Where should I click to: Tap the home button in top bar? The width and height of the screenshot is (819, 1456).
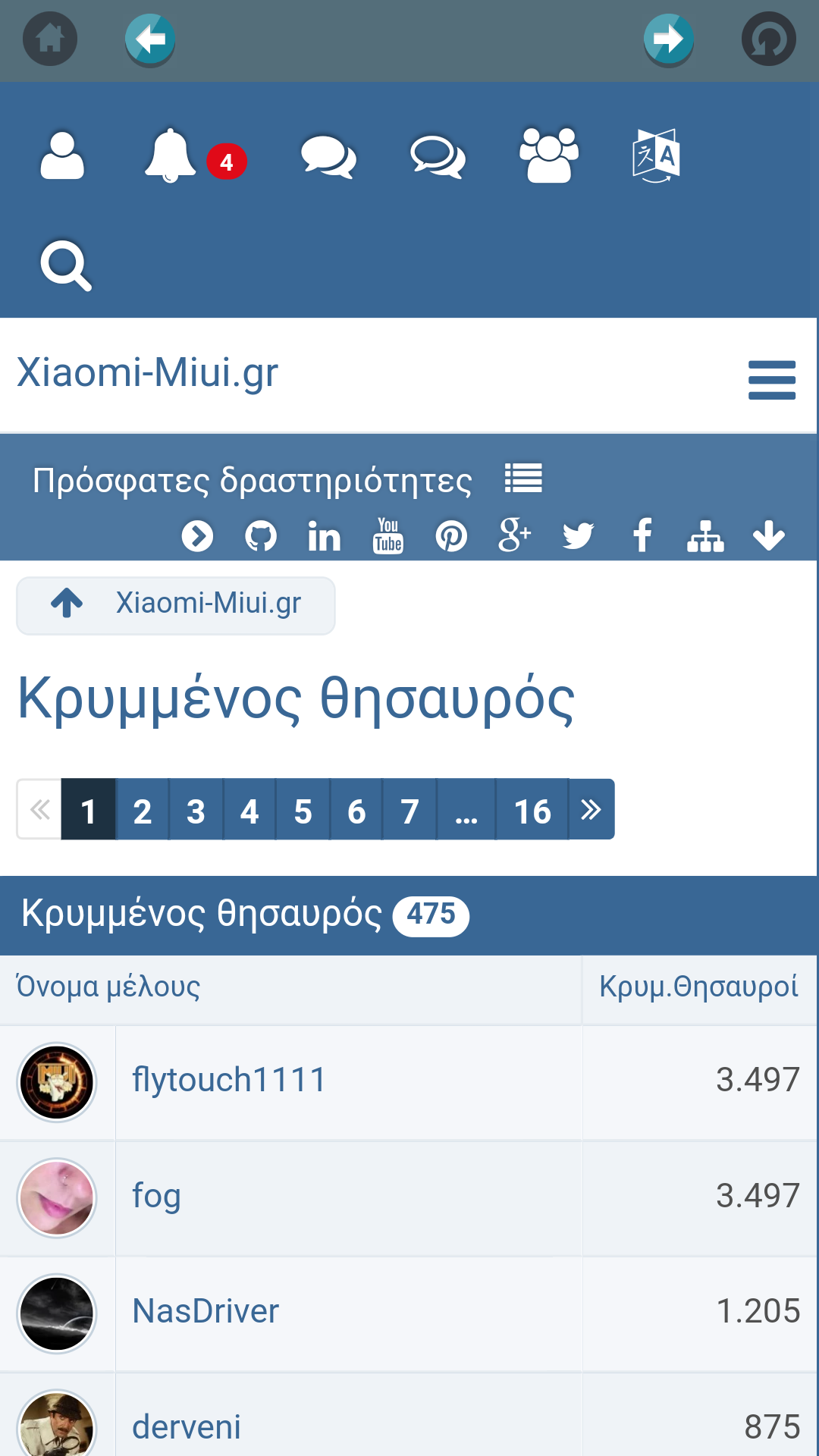(x=50, y=39)
